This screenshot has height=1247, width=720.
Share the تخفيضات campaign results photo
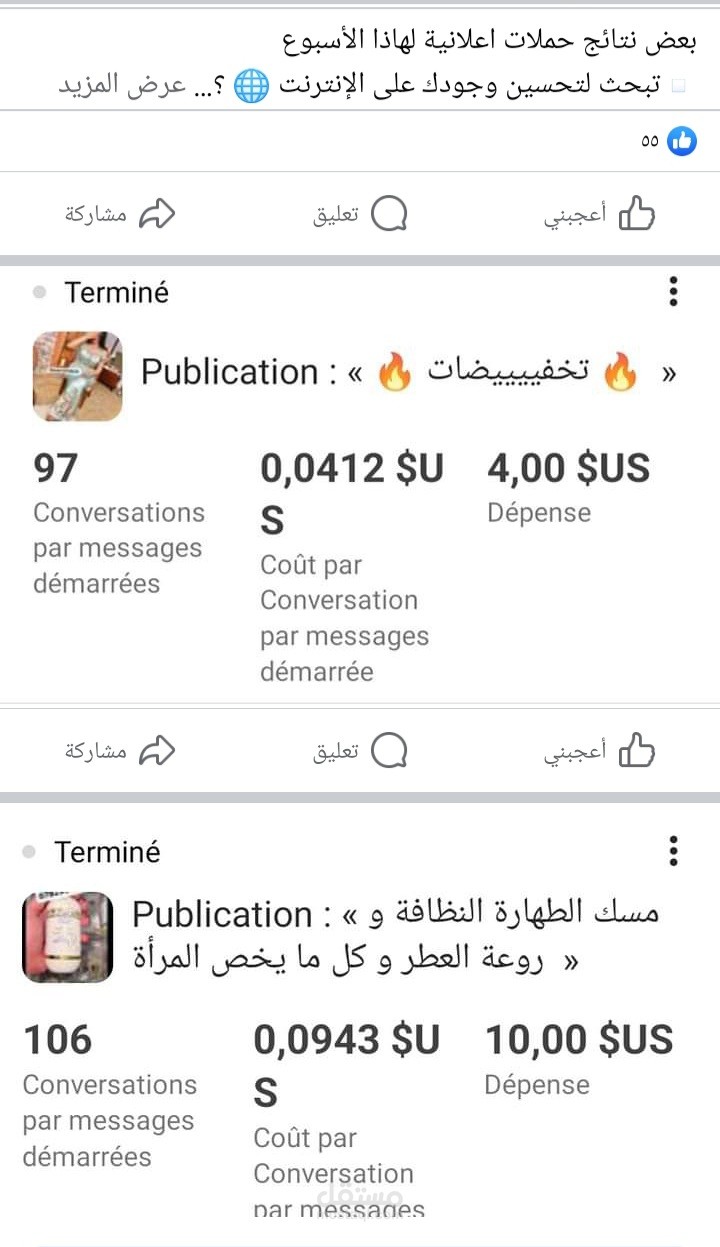120,751
